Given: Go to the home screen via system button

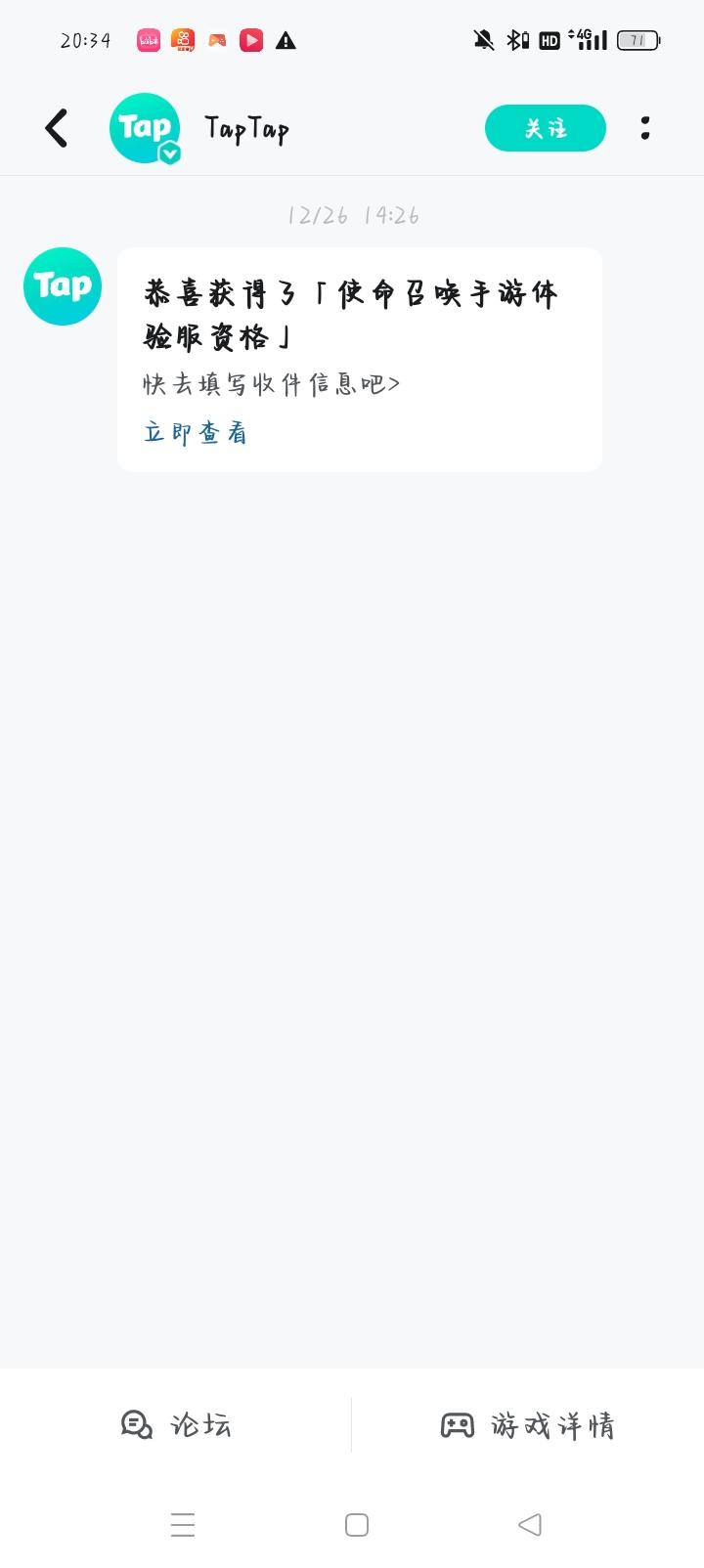Looking at the screenshot, I should point(357,1524).
